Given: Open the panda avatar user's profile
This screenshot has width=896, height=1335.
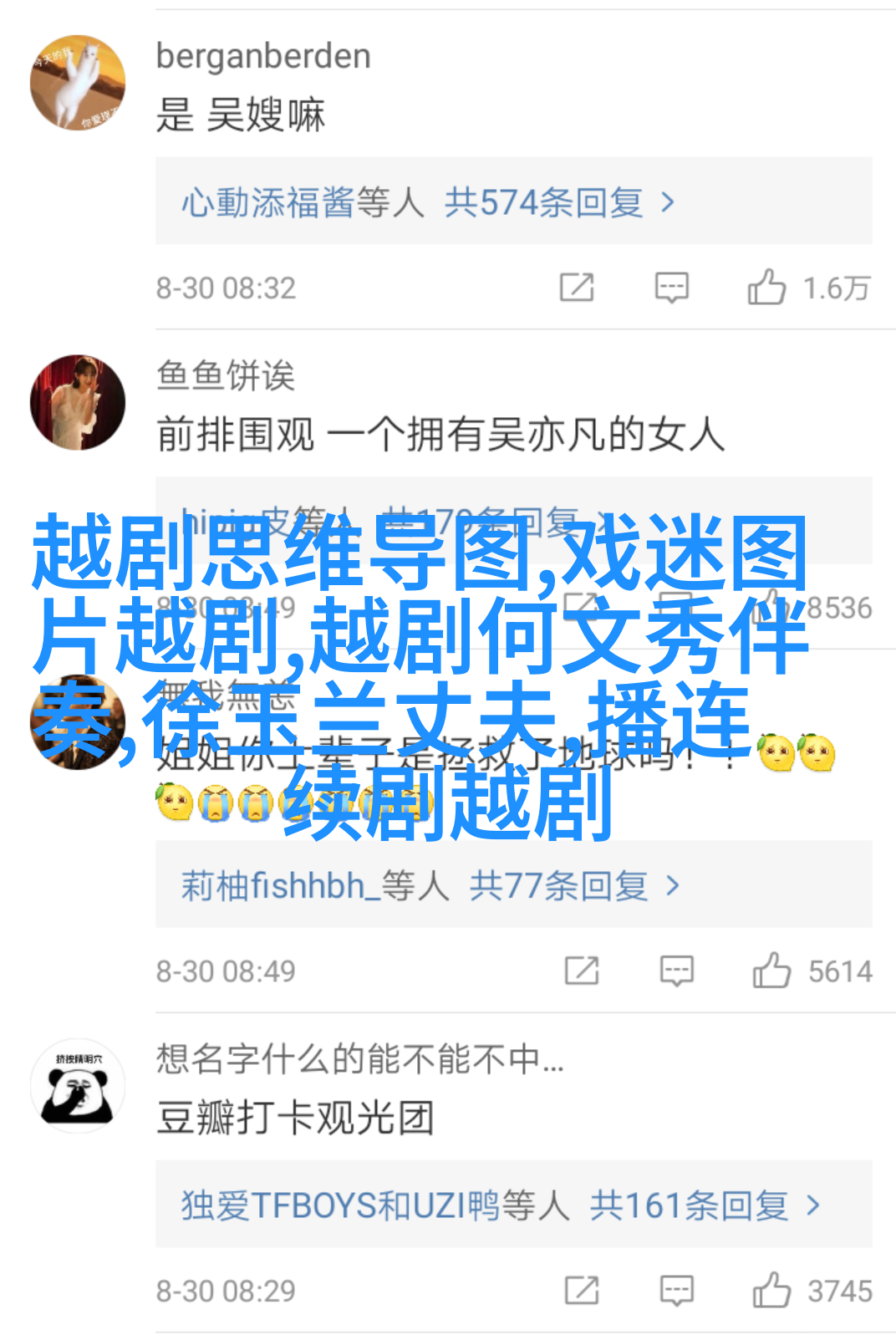Looking at the screenshot, I should tap(78, 1086).
